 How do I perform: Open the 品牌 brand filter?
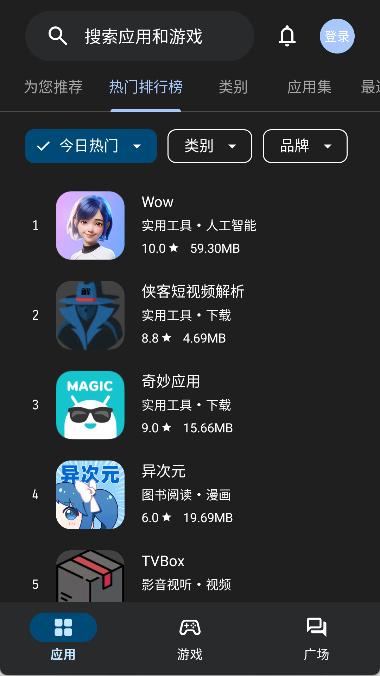click(305, 146)
